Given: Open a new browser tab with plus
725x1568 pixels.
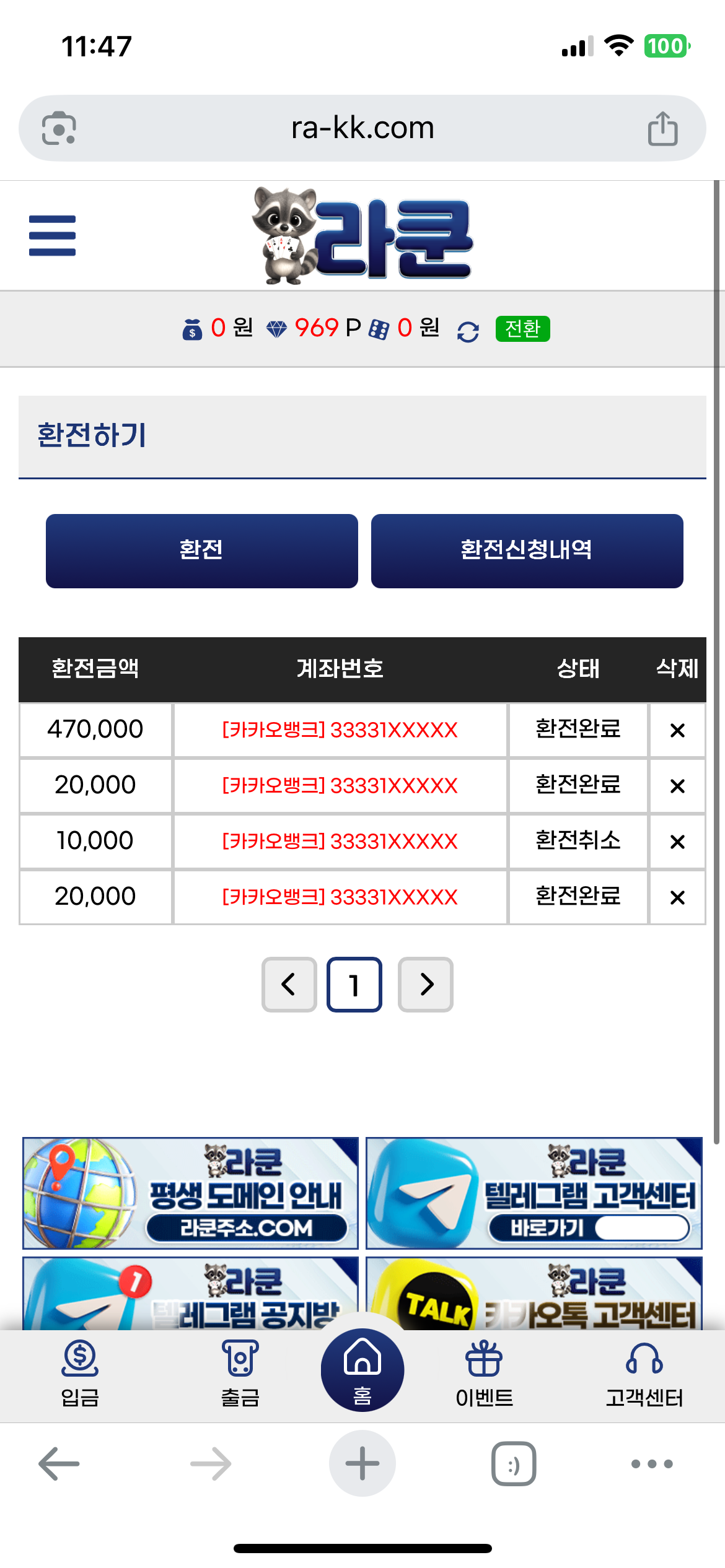Looking at the screenshot, I should coord(362,1463).
